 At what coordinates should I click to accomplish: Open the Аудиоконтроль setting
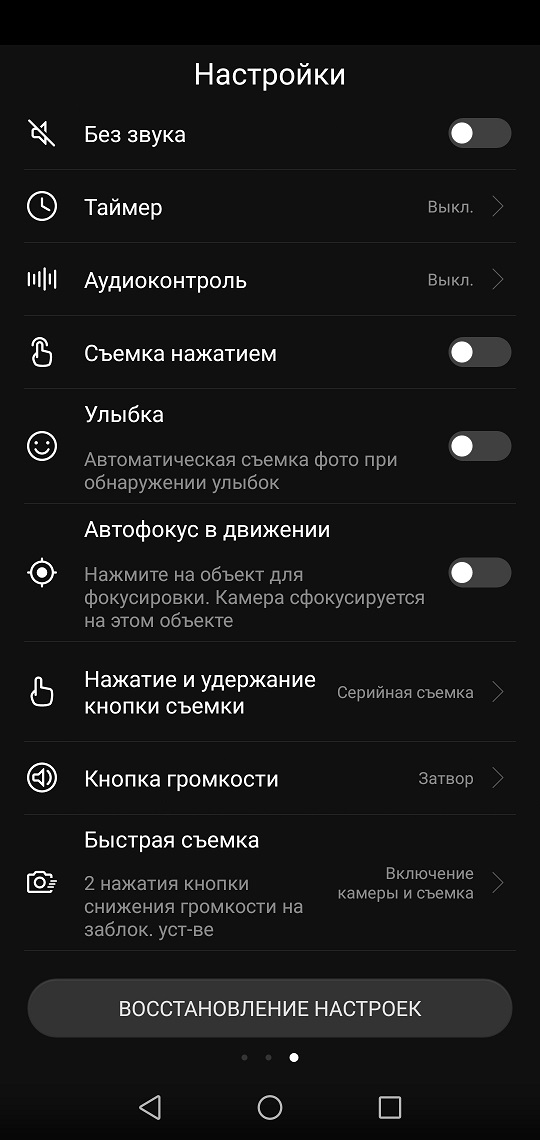pyautogui.click(x=270, y=279)
